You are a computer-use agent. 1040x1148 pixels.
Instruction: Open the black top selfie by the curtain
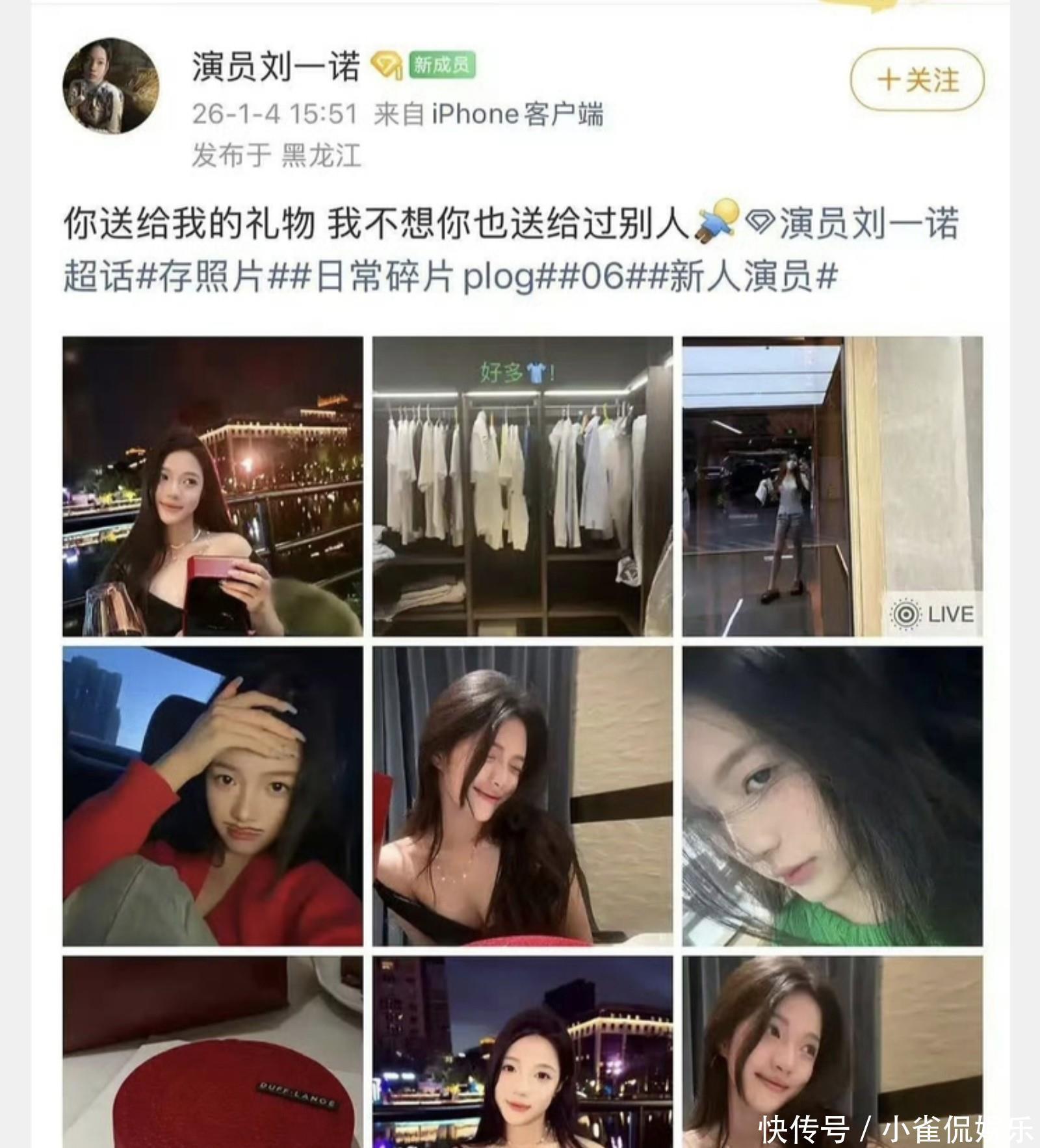522,796
